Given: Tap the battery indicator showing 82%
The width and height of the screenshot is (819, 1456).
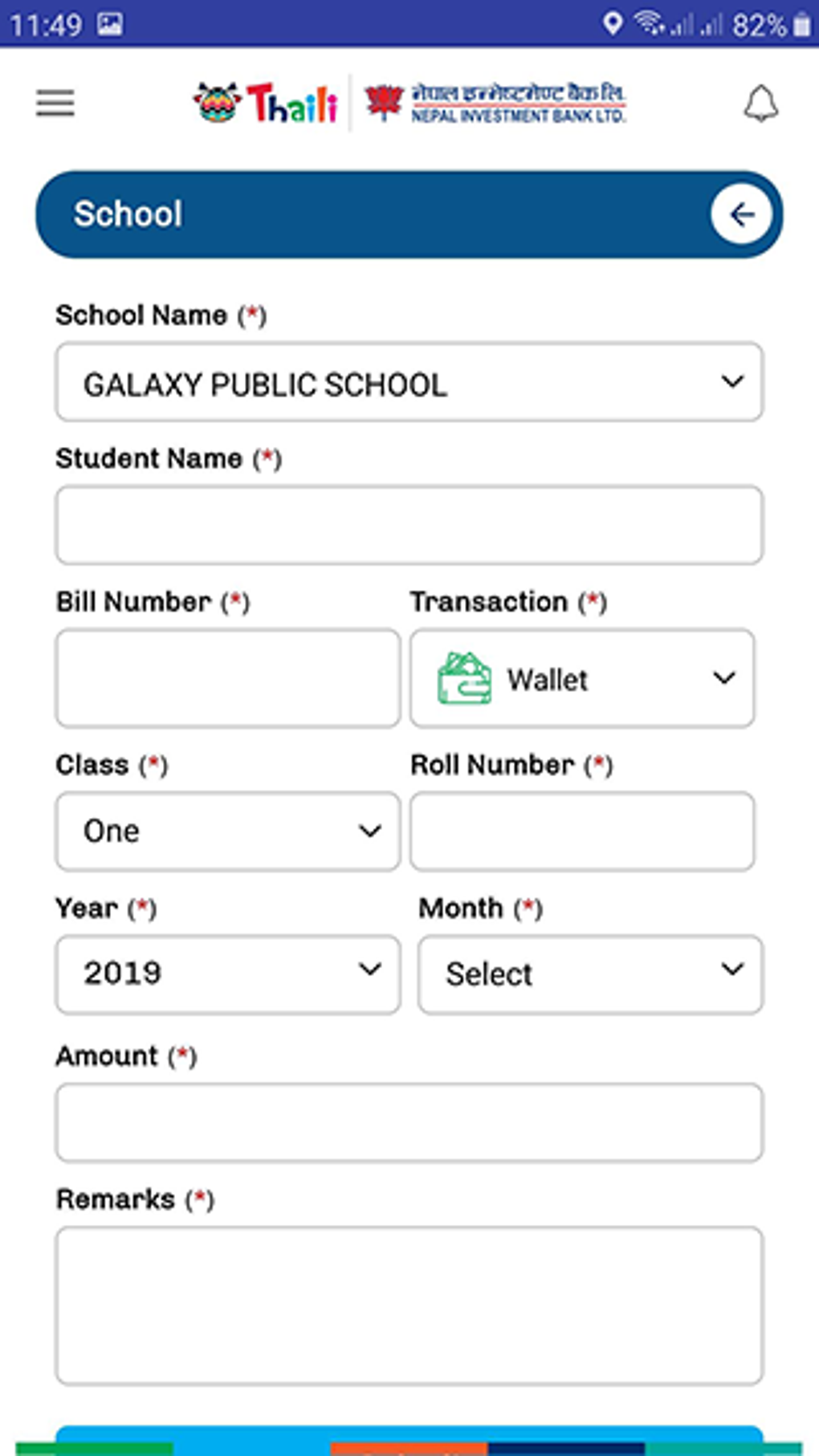Looking at the screenshot, I should point(763,24).
